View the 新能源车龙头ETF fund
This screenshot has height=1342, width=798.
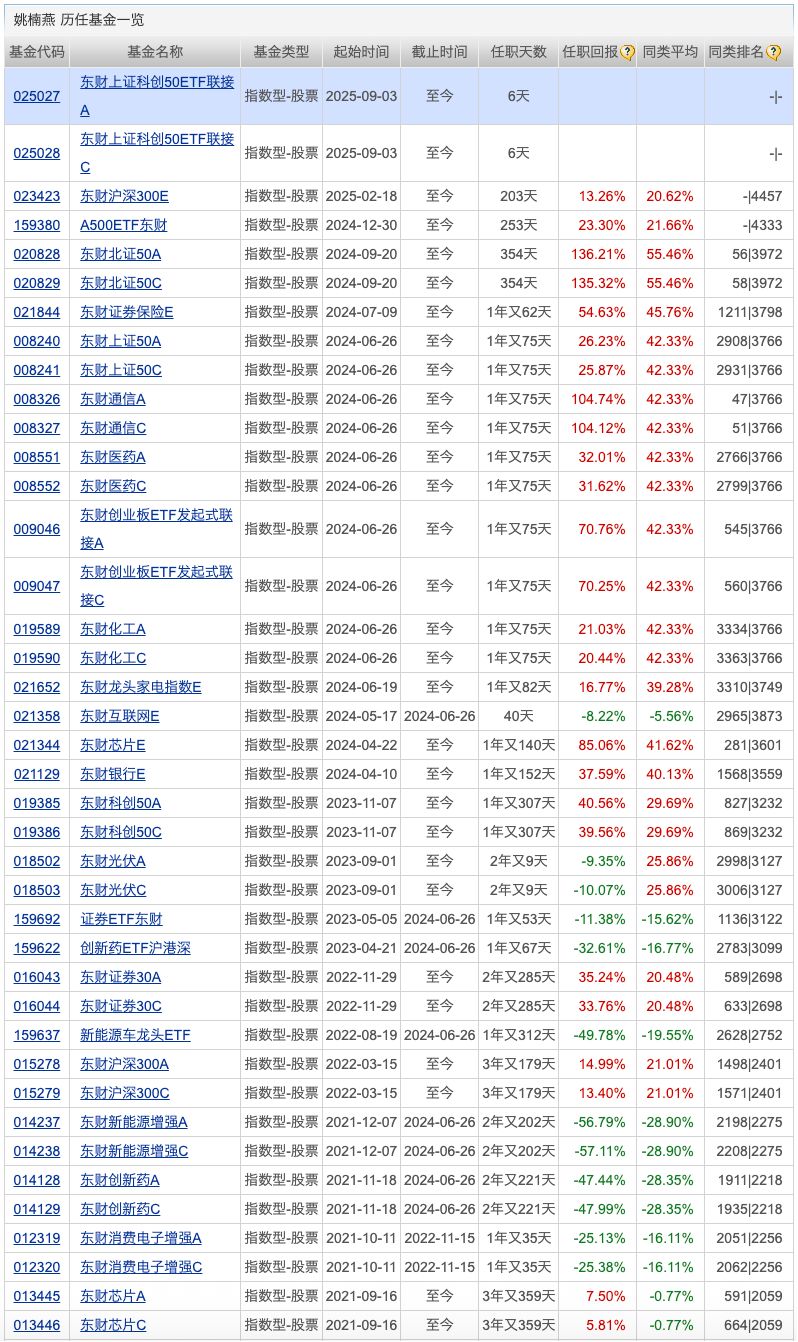click(135, 1035)
